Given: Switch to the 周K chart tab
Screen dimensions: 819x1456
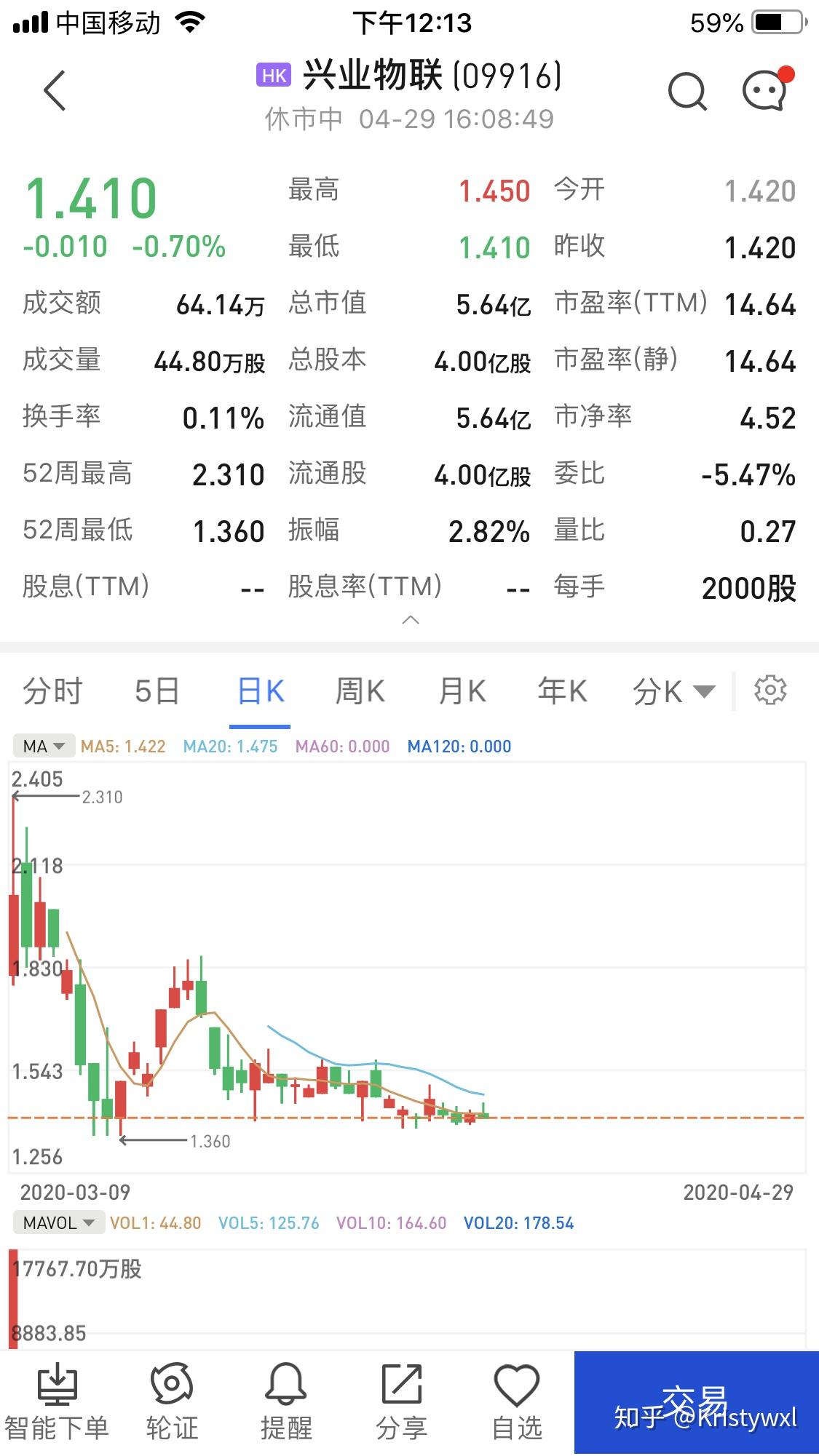Looking at the screenshot, I should click(x=360, y=691).
